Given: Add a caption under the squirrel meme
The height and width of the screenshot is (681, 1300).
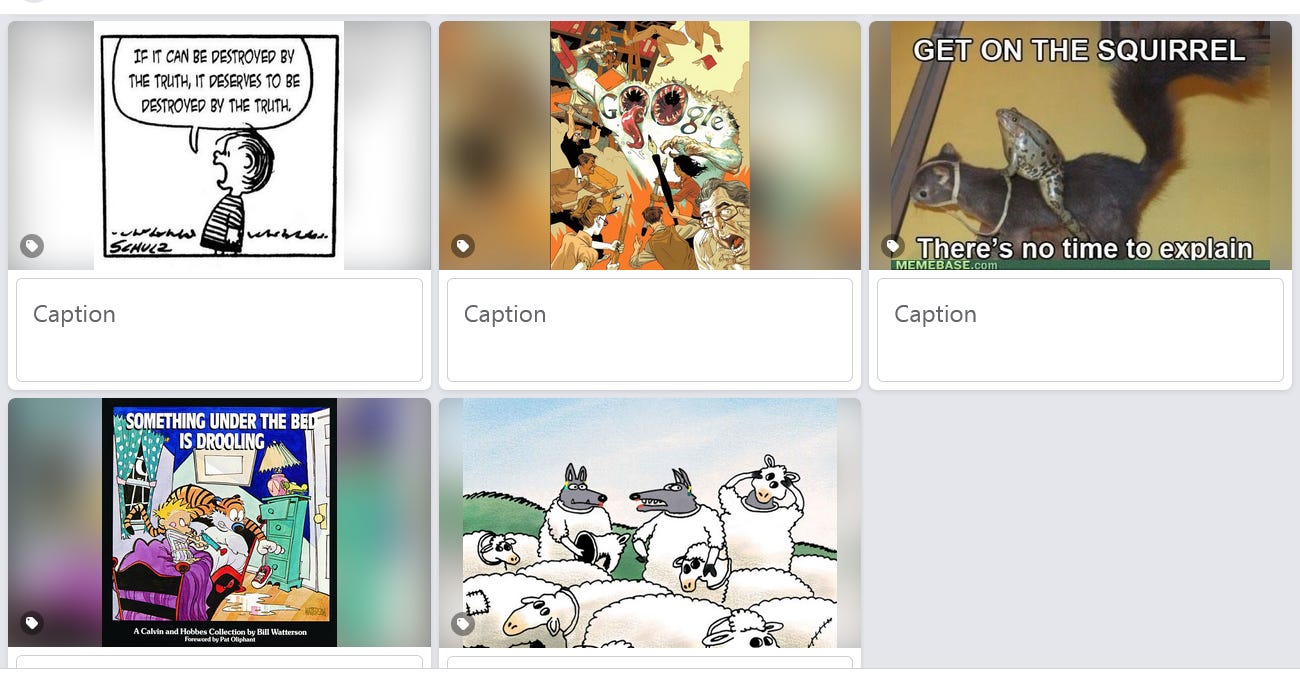Looking at the screenshot, I should 1080,329.
